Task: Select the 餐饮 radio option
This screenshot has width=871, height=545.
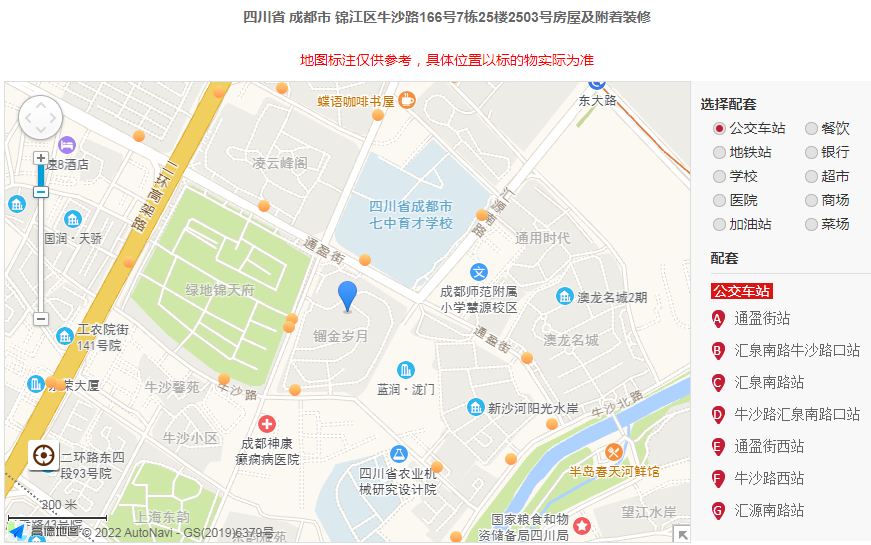Action: click(x=811, y=129)
